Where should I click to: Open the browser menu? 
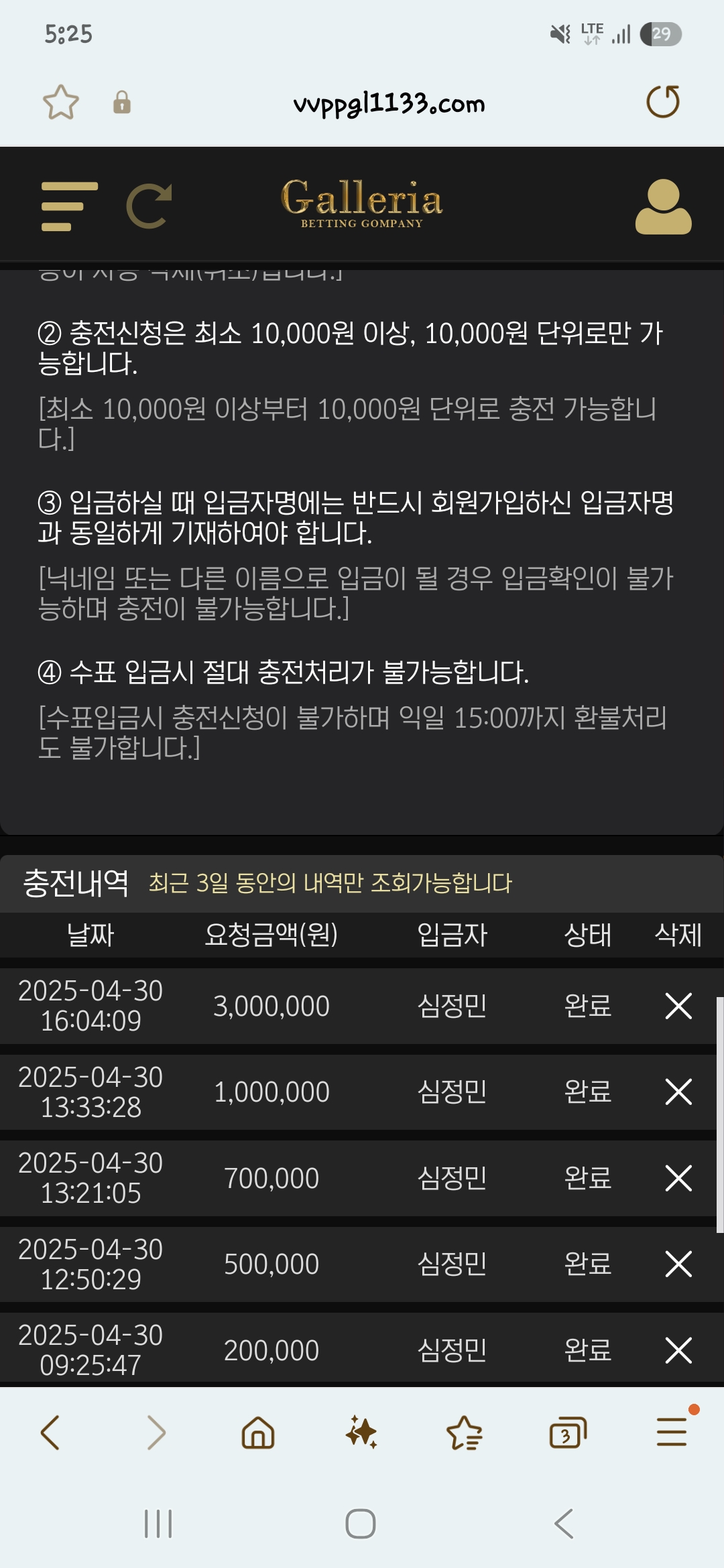pos(671,1433)
